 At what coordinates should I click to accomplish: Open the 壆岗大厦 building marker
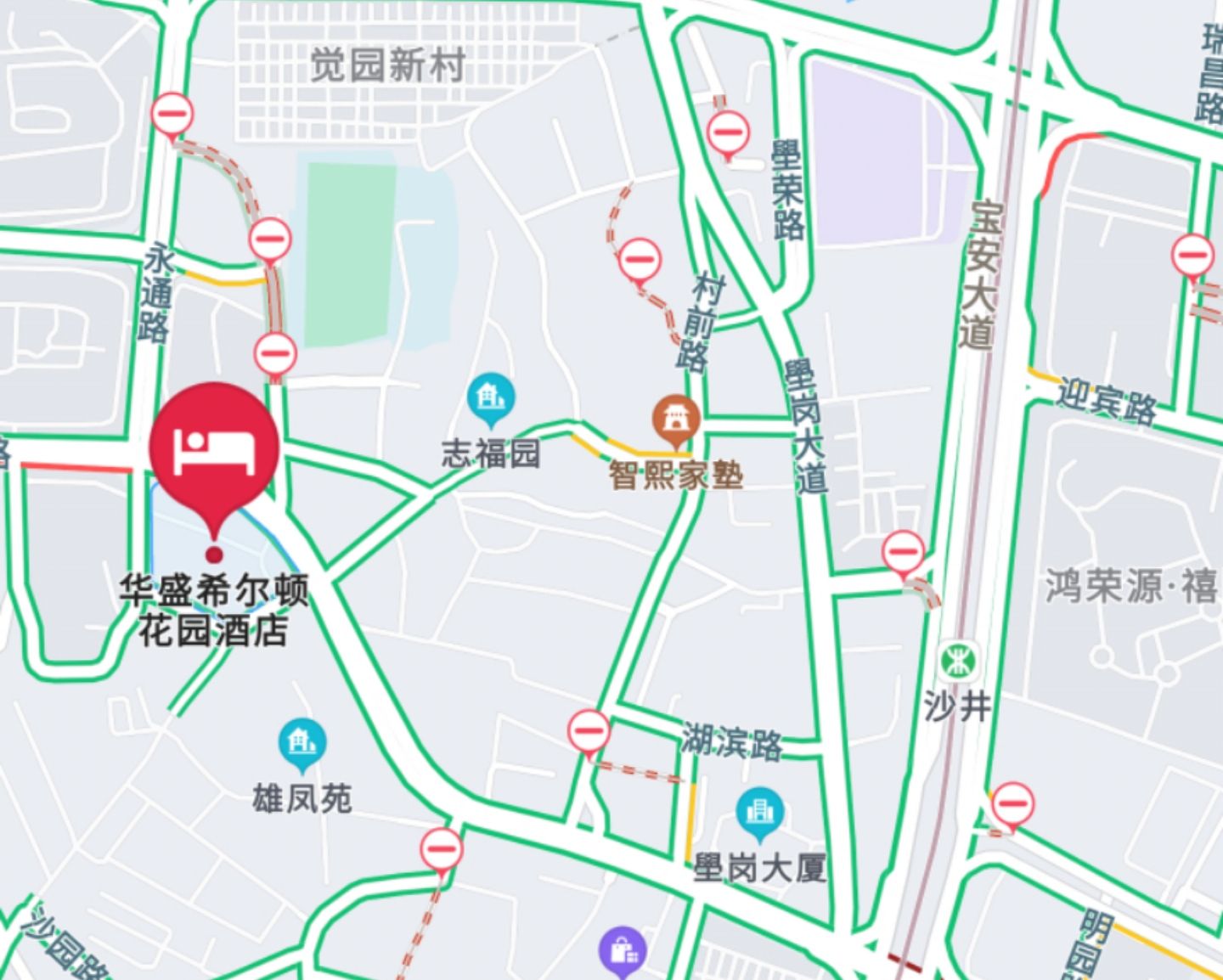click(x=759, y=811)
